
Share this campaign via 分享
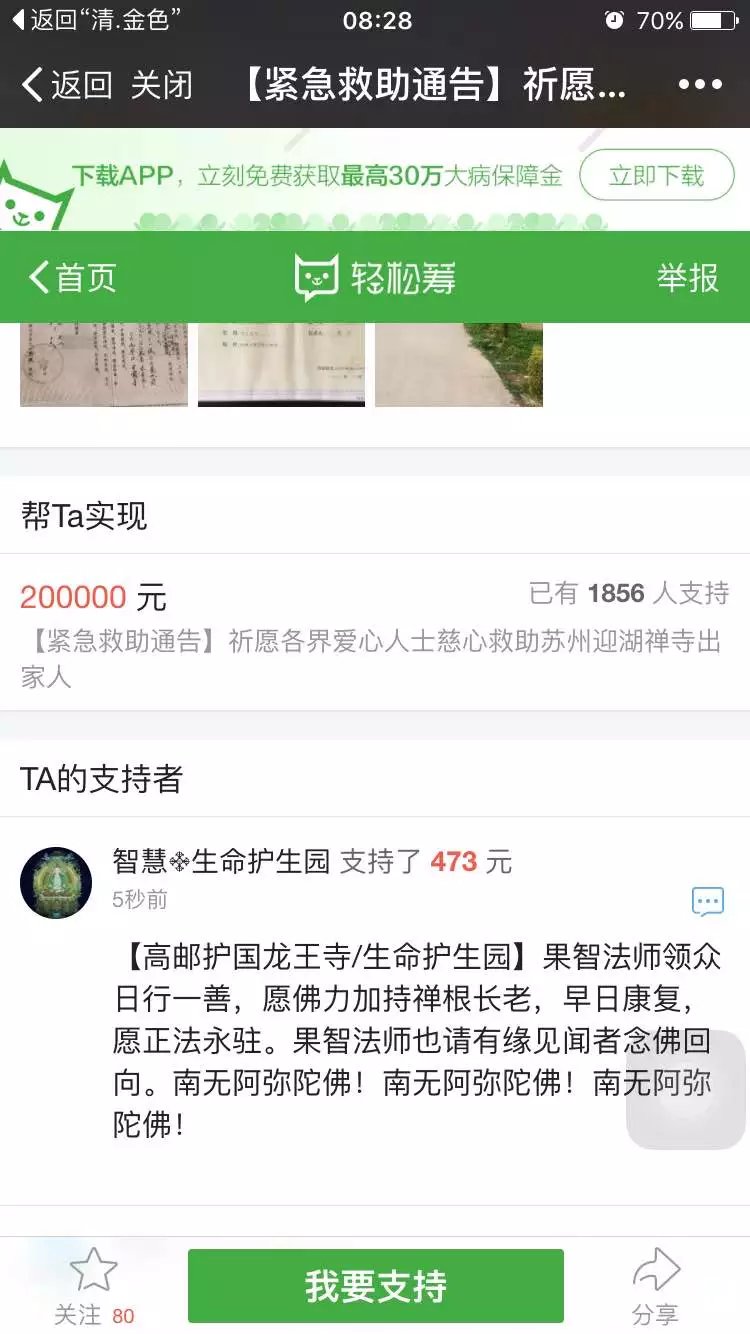pyautogui.click(x=656, y=1286)
